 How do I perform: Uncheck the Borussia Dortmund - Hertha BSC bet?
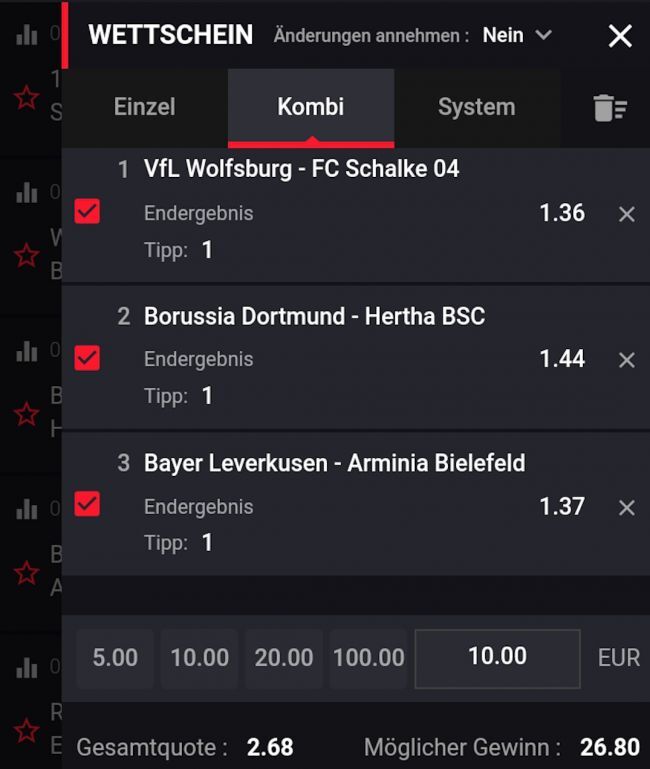tap(88, 358)
